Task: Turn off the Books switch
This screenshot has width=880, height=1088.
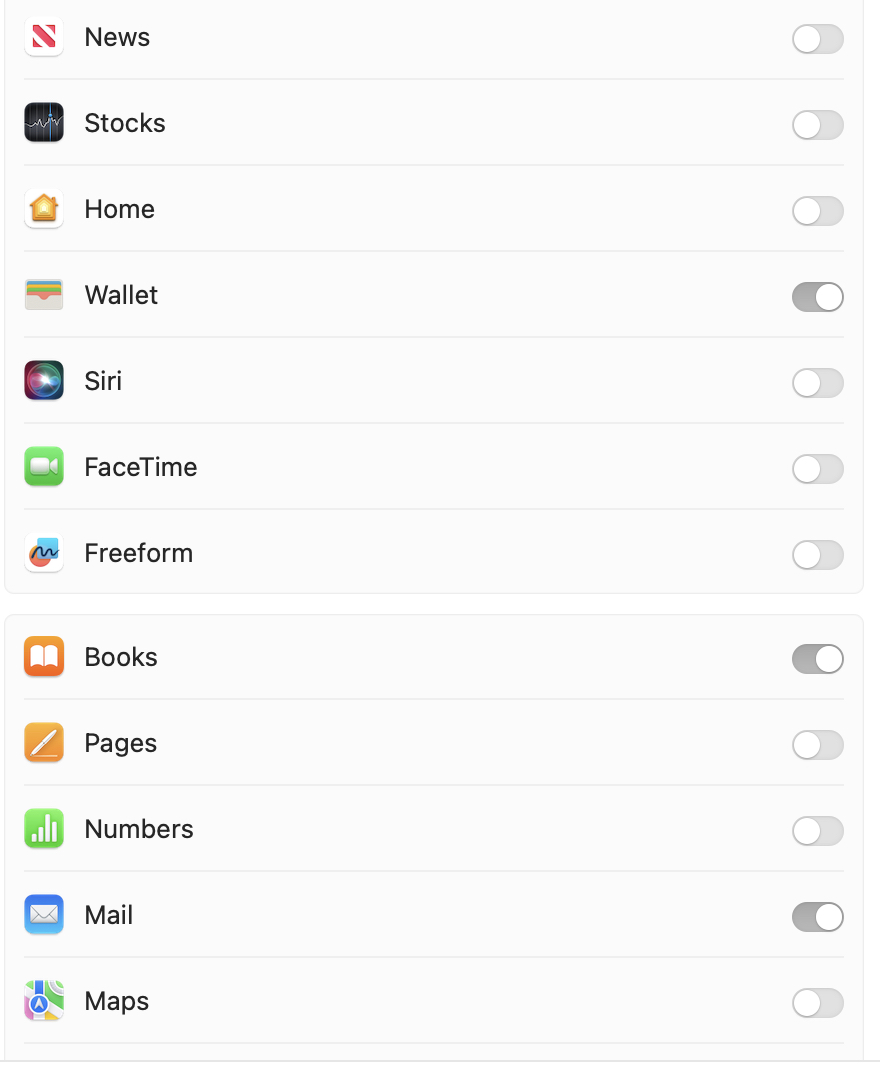Action: 818,659
